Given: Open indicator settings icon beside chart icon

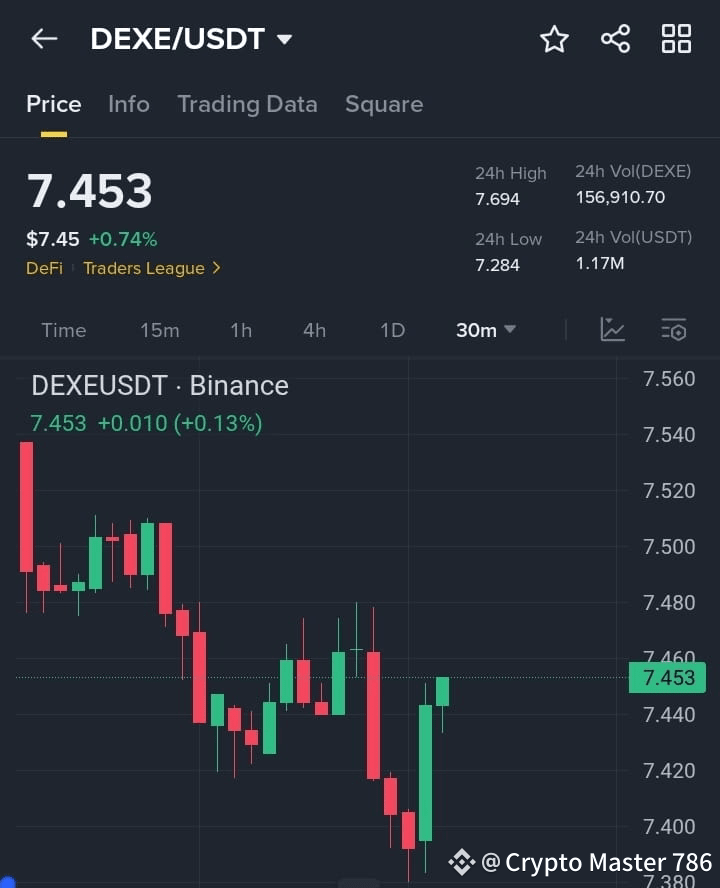Looking at the screenshot, I should [x=673, y=329].
